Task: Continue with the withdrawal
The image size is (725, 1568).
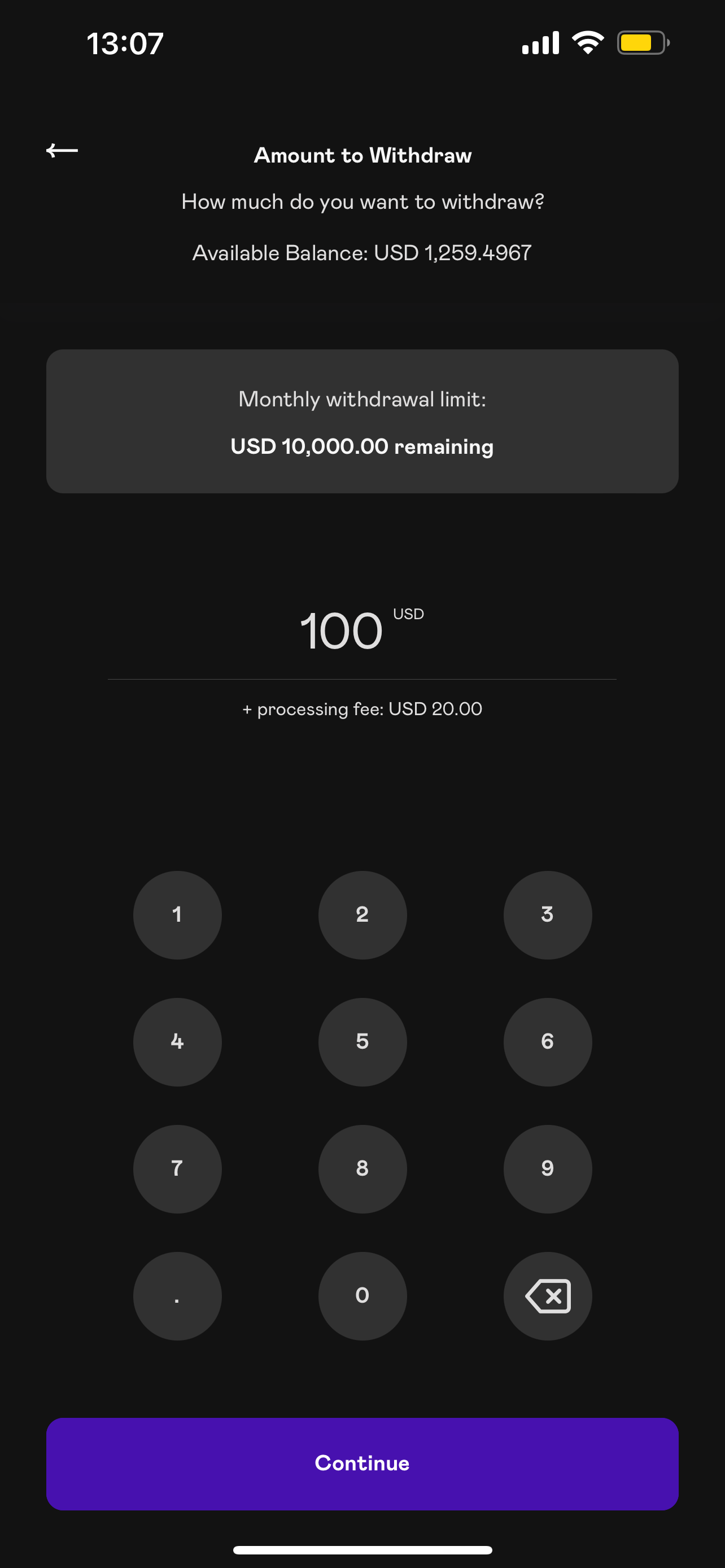Action: coord(362,1464)
